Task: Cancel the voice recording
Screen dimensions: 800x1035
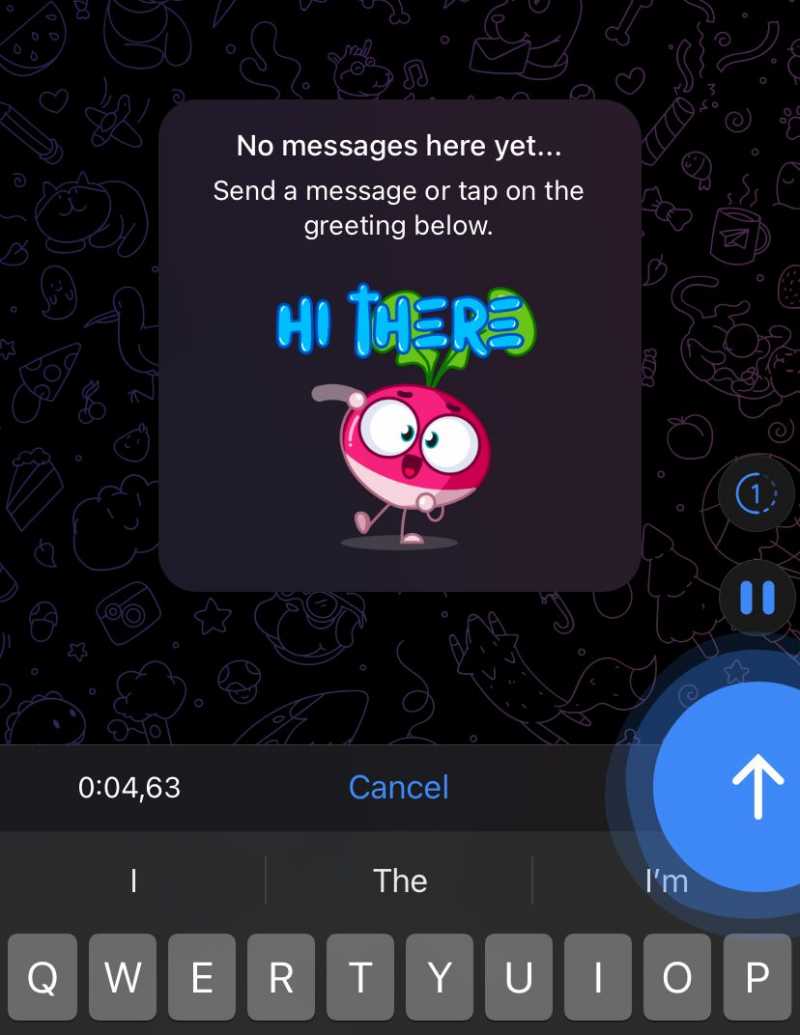Action: click(398, 787)
